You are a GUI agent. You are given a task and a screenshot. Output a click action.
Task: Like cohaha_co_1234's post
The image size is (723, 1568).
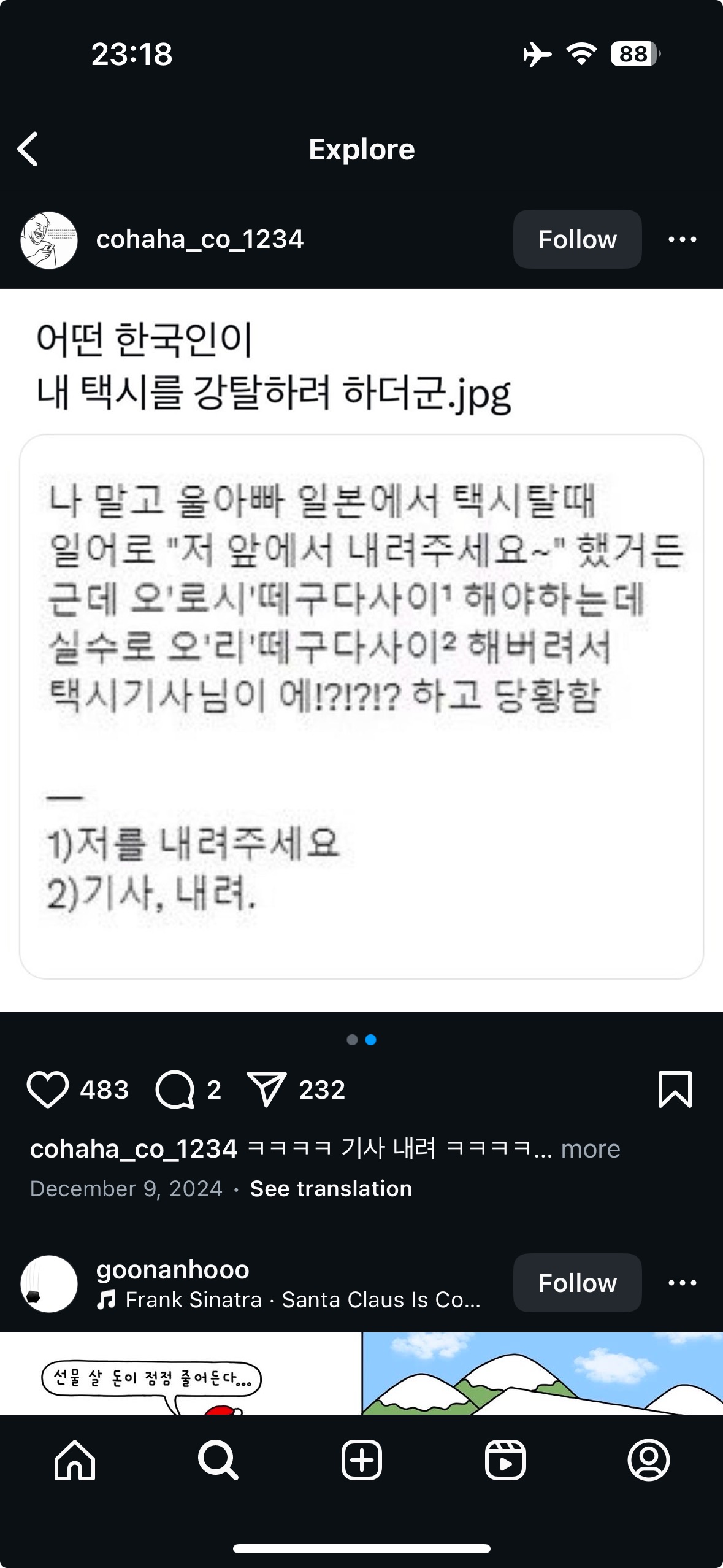tap(47, 1090)
